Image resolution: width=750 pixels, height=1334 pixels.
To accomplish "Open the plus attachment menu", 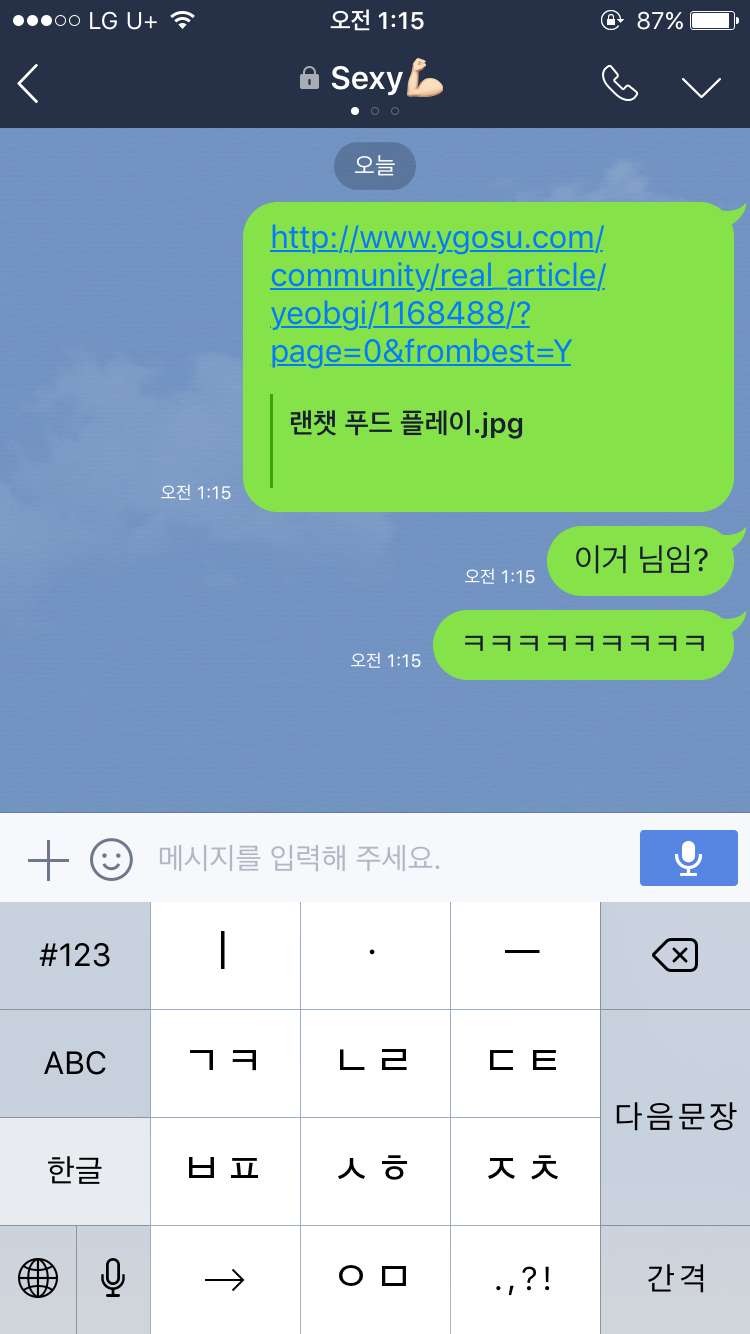I will click(48, 859).
